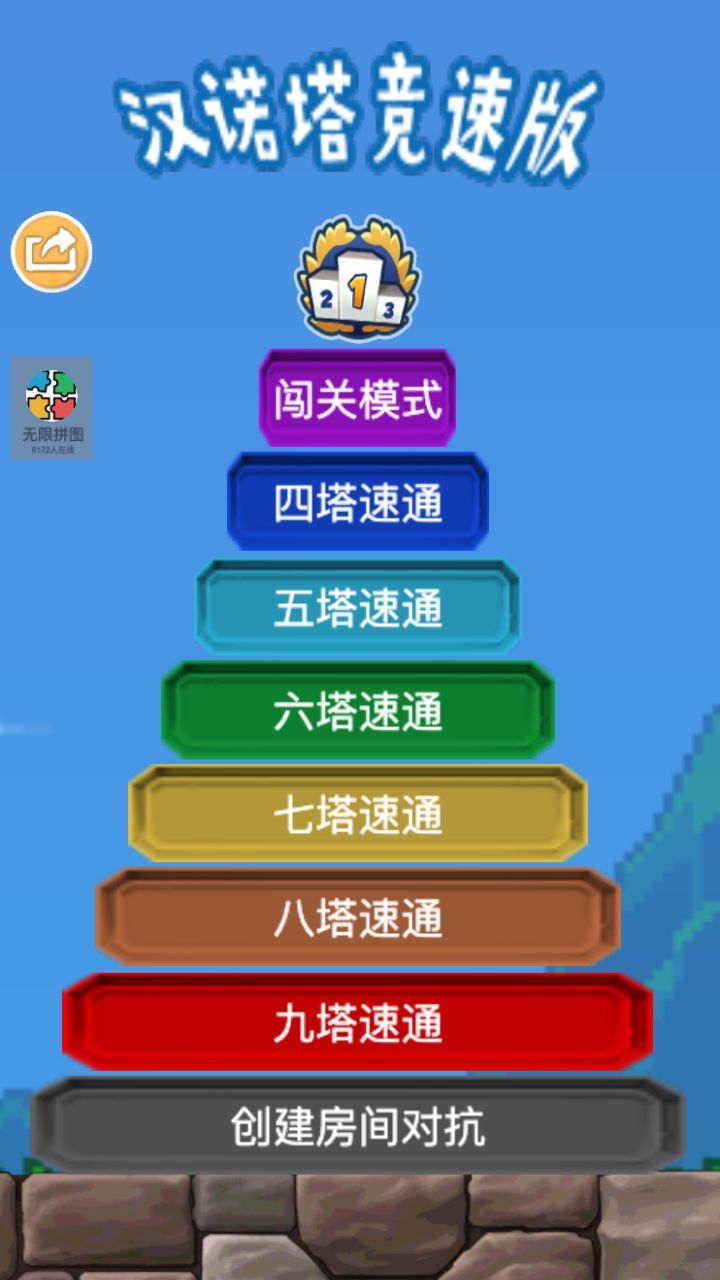Image resolution: width=720 pixels, height=1280 pixels.
Task: Begin 九塔速通 mode
Action: [358, 1023]
